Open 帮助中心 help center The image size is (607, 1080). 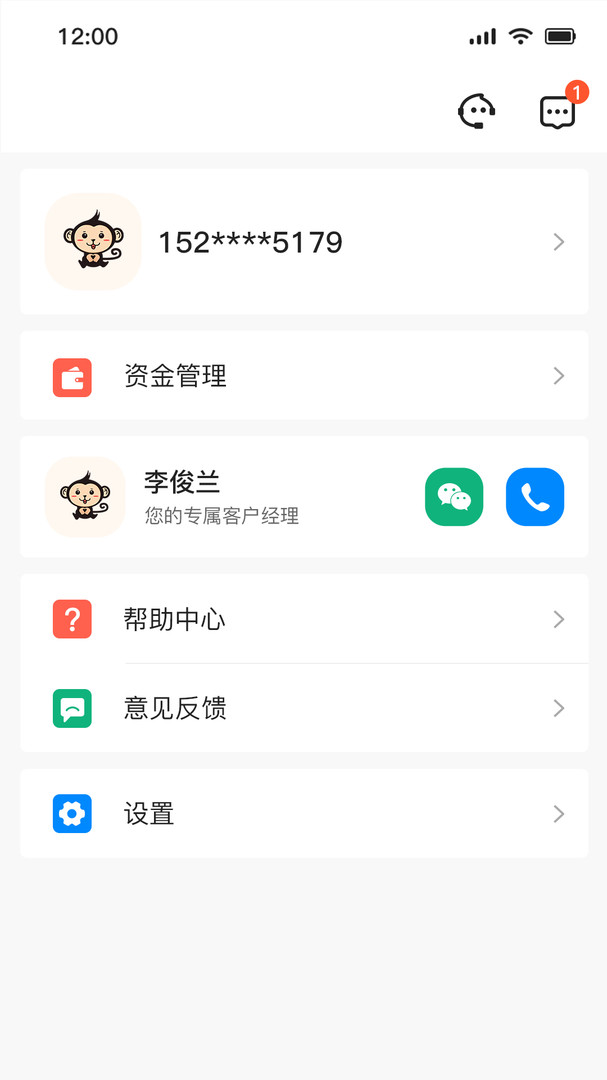pyautogui.click(x=304, y=619)
